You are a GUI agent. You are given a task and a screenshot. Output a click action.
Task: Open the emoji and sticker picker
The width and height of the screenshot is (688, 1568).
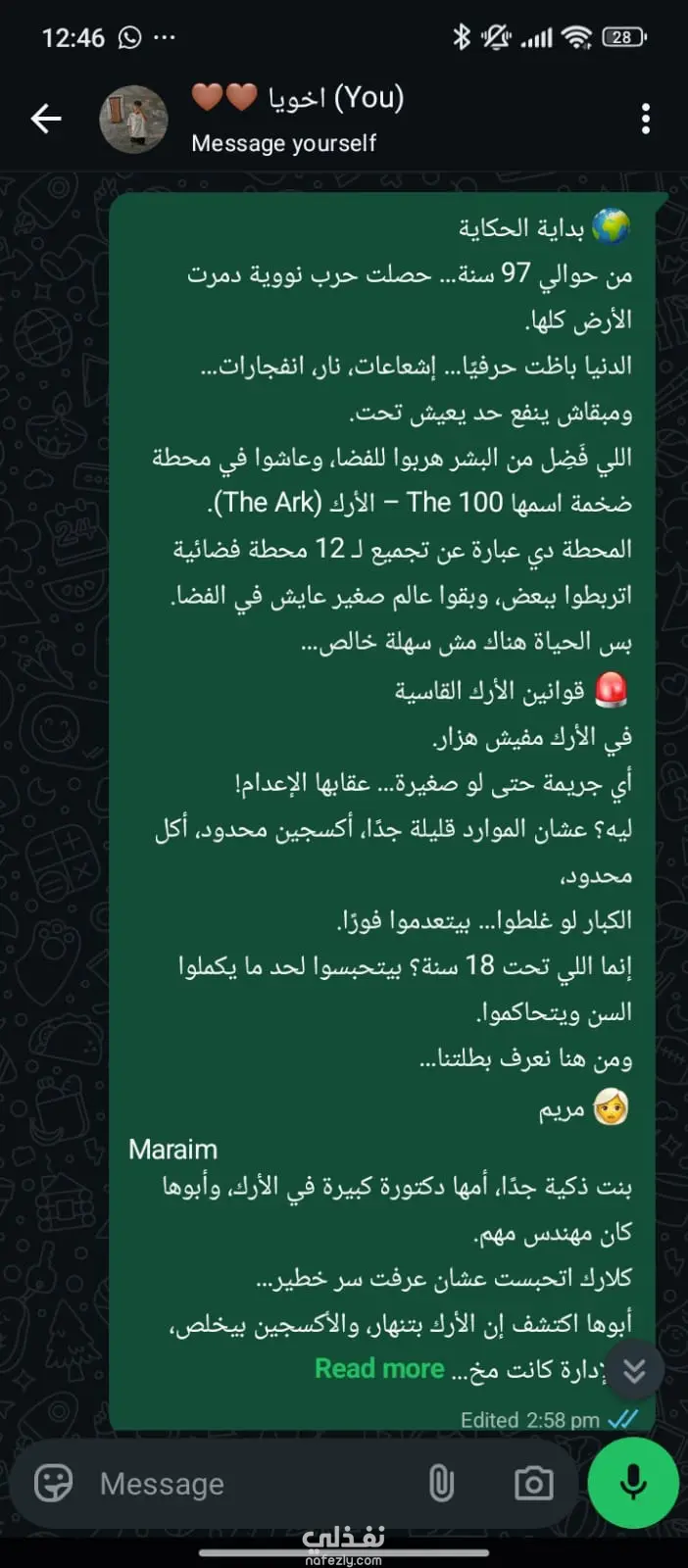pyautogui.click(x=54, y=1484)
